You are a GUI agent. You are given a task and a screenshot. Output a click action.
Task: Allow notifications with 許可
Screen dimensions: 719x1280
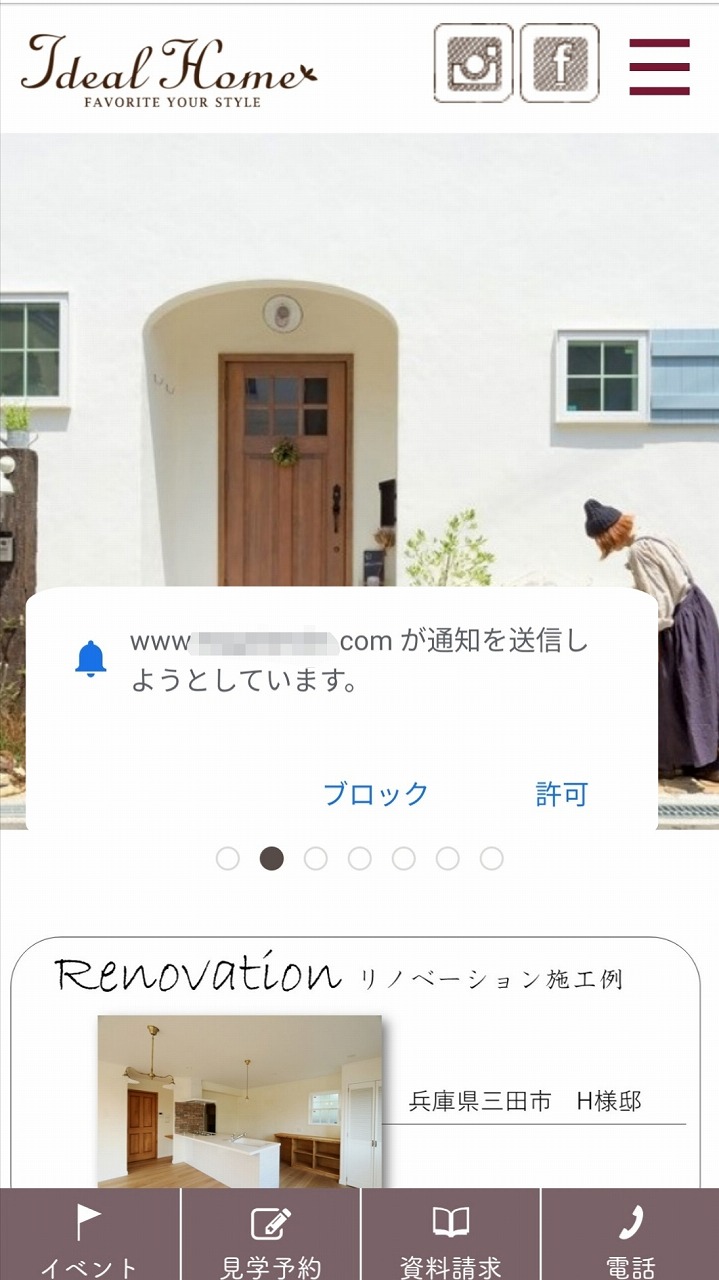pyautogui.click(x=561, y=794)
